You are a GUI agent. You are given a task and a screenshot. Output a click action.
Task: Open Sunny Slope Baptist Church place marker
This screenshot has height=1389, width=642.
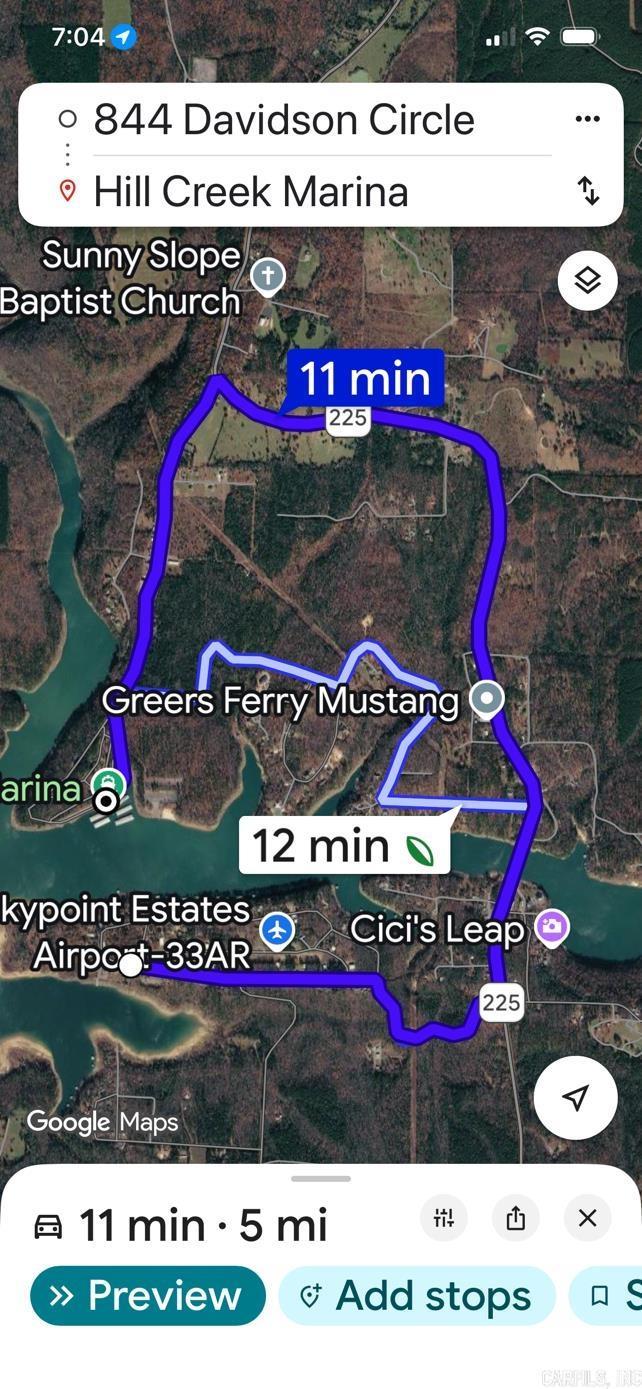(x=268, y=276)
